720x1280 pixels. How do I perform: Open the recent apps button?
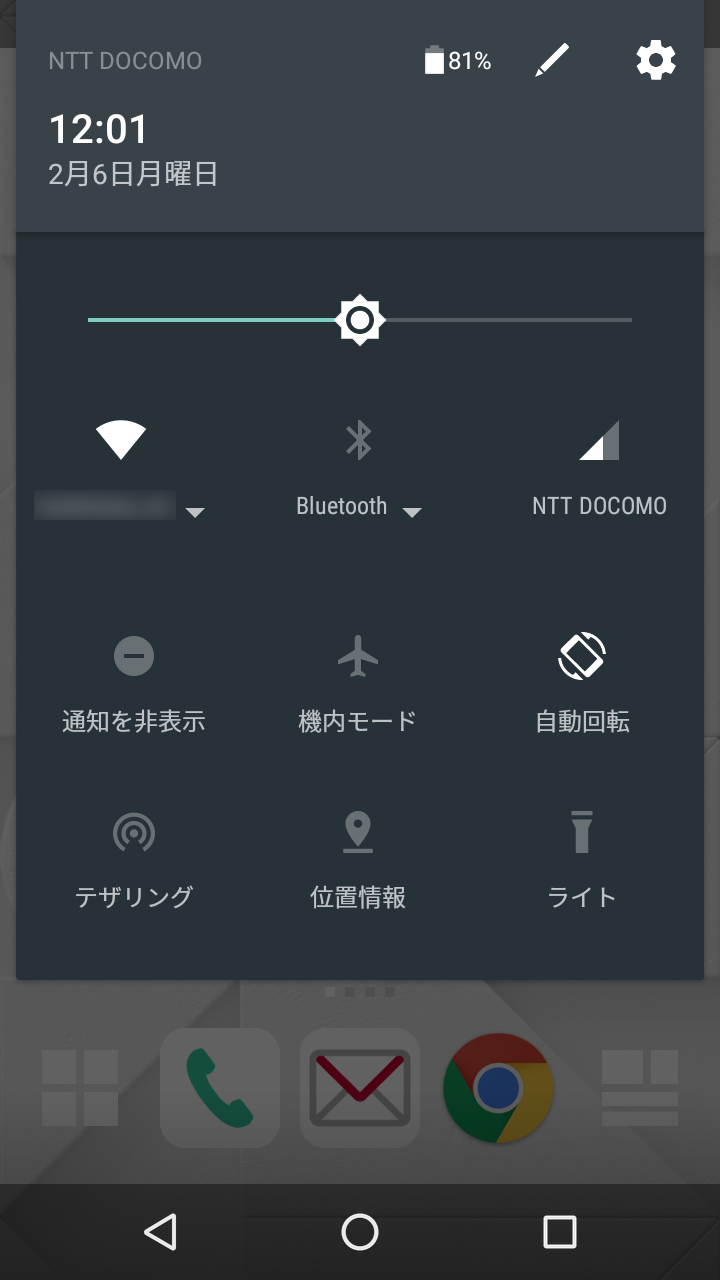560,1232
